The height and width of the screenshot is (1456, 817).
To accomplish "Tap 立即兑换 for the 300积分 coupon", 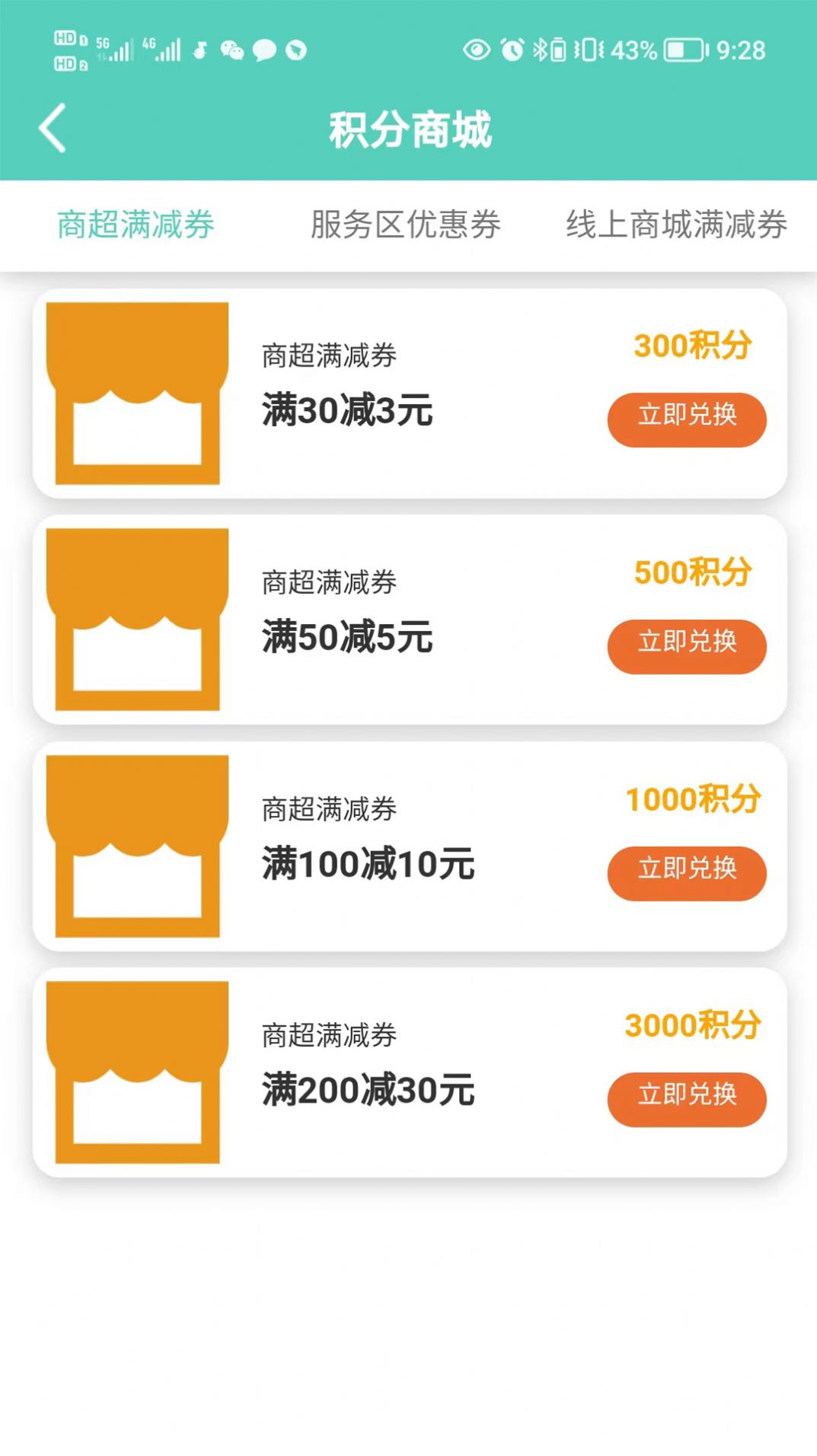I will tap(686, 419).
